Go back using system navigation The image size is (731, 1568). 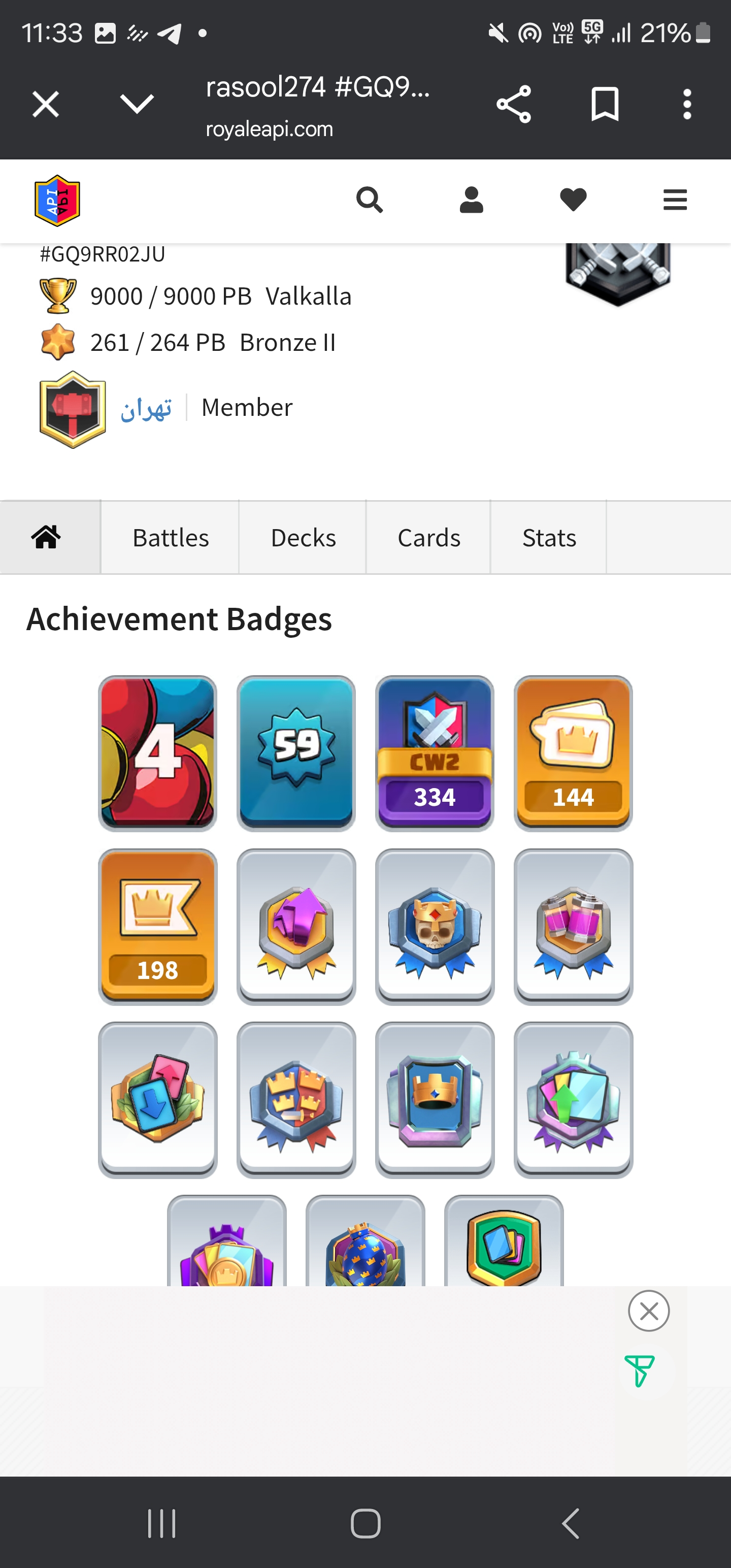coord(570,1523)
